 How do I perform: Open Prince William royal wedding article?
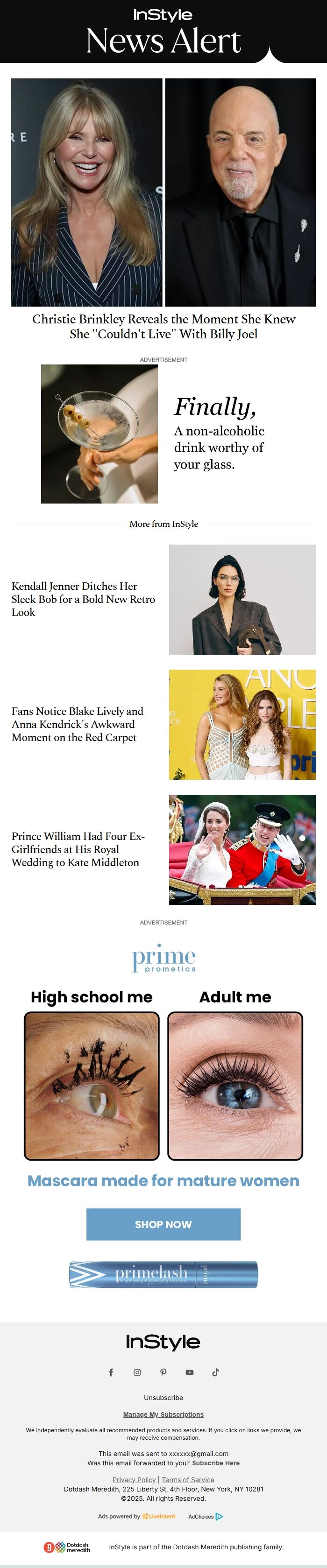(78, 848)
